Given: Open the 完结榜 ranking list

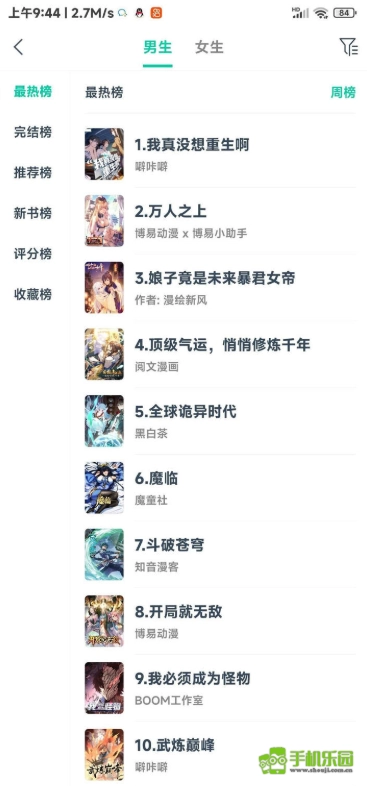Looking at the screenshot, I should coord(33,132).
